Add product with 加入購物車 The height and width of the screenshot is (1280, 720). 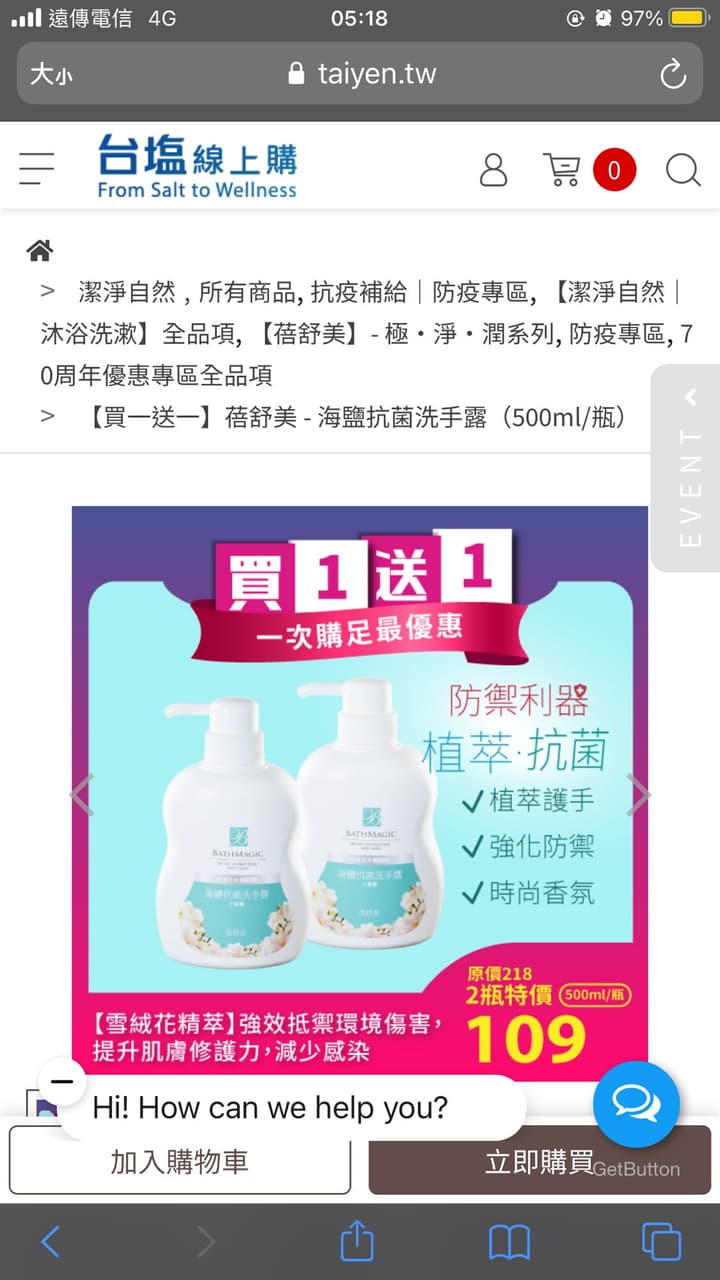180,1161
